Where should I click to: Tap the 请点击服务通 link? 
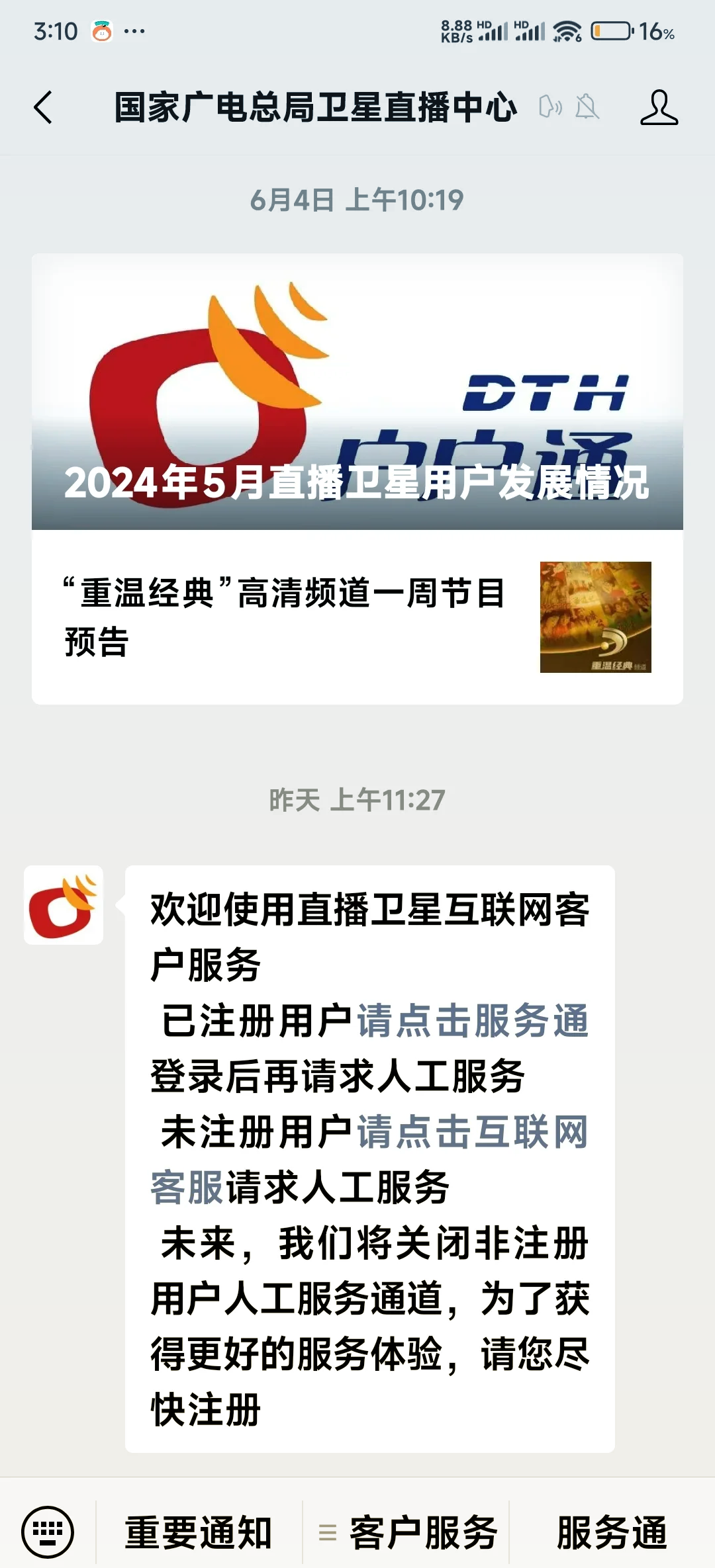(473, 1021)
